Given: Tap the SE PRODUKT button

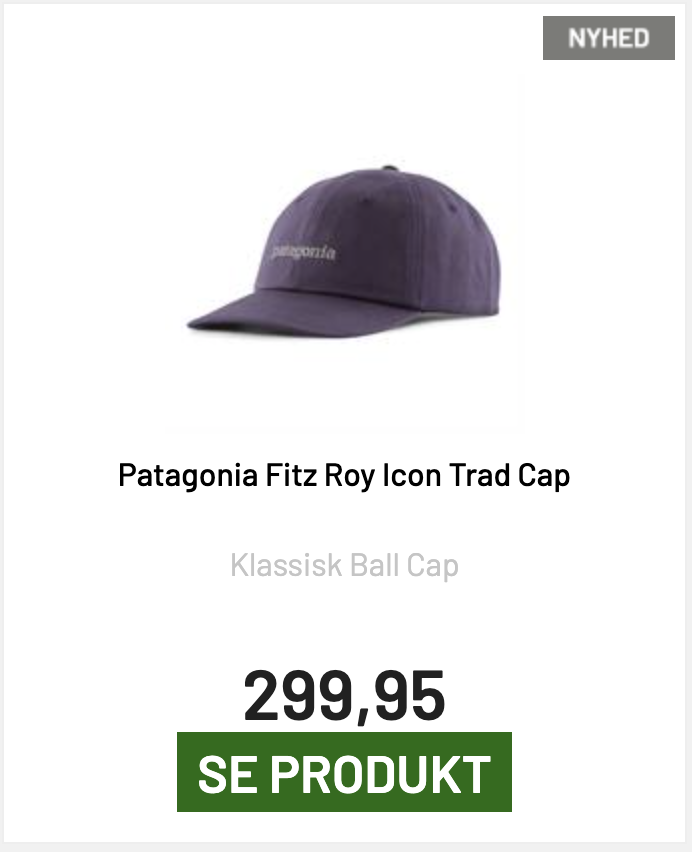Looking at the screenshot, I should pyautogui.click(x=344, y=772).
